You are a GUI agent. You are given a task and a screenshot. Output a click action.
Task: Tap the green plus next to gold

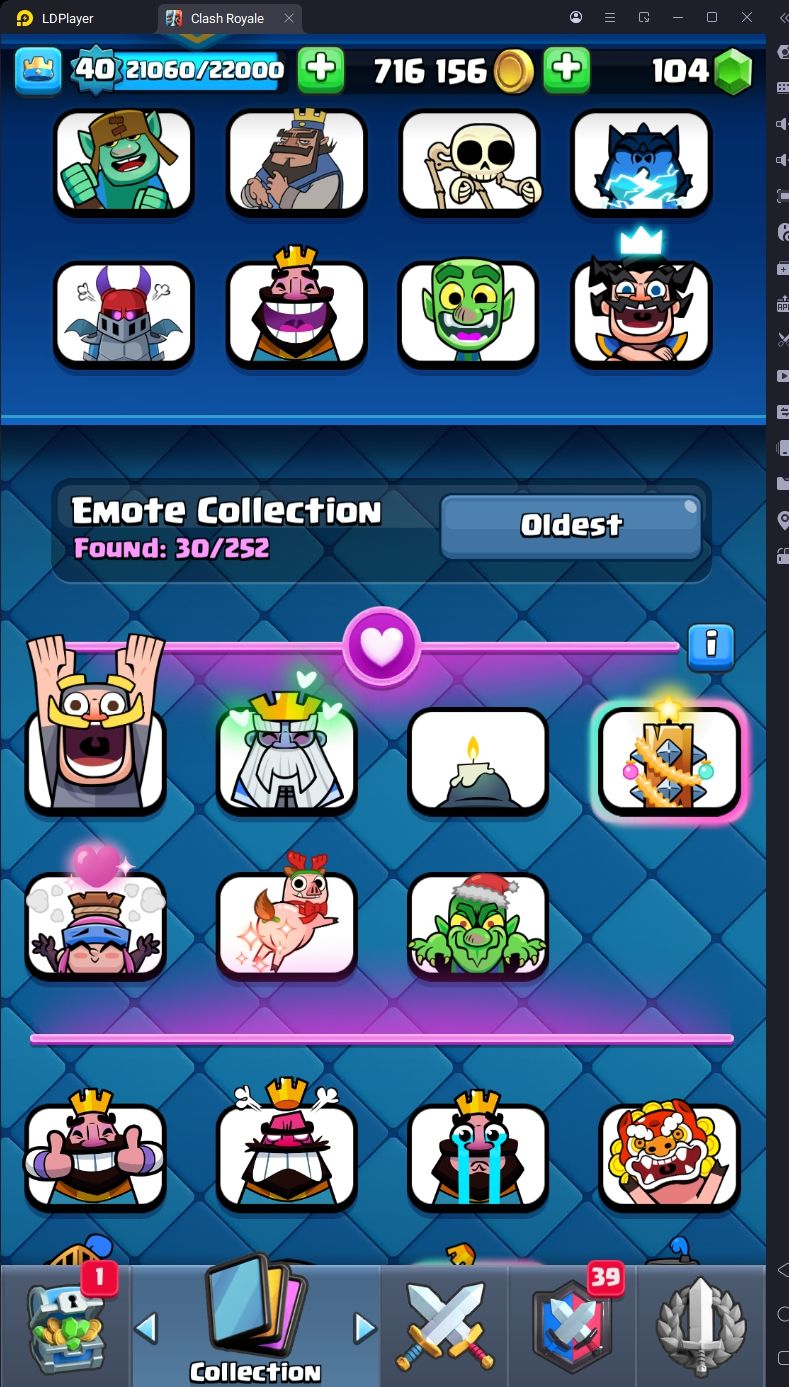tap(566, 70)
